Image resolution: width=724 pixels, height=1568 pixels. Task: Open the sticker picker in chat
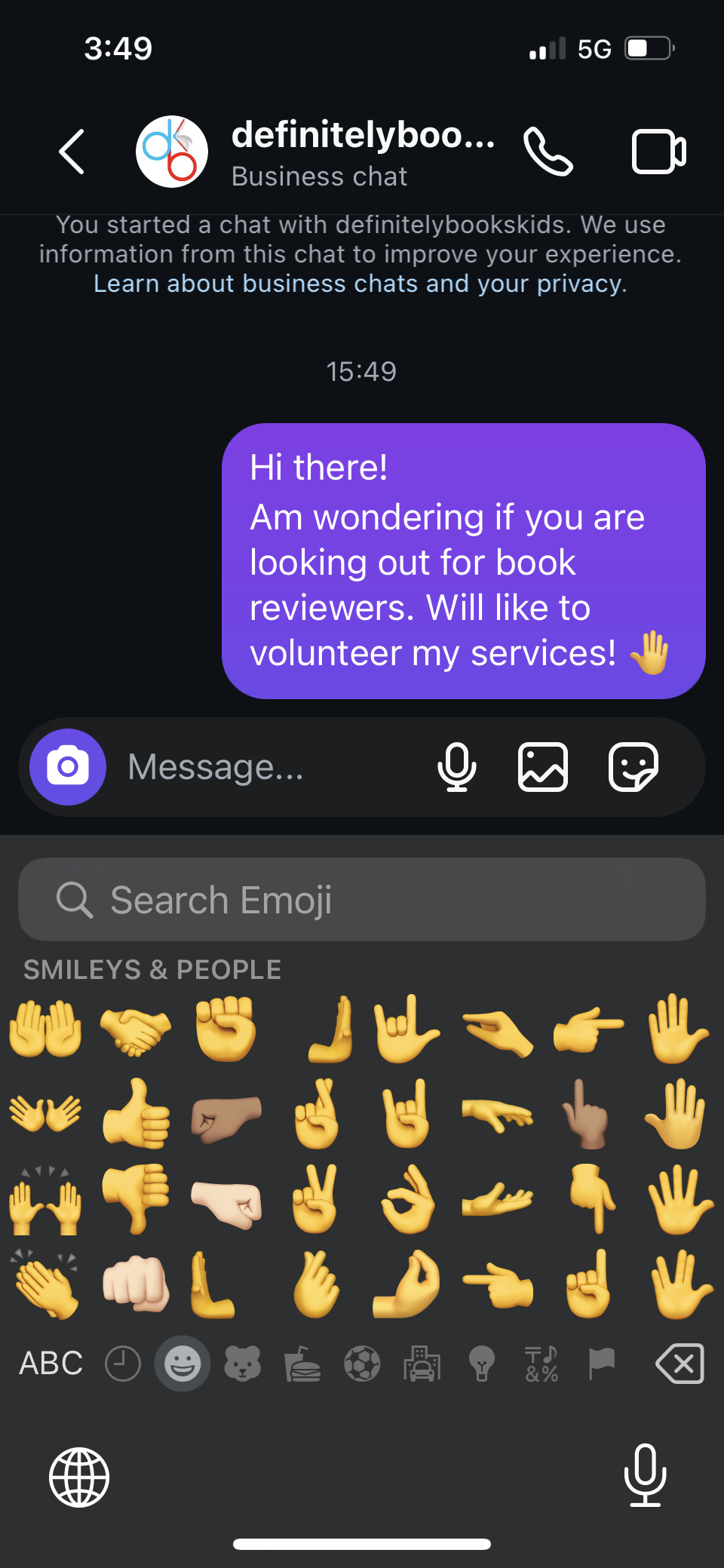click(633, 767)
